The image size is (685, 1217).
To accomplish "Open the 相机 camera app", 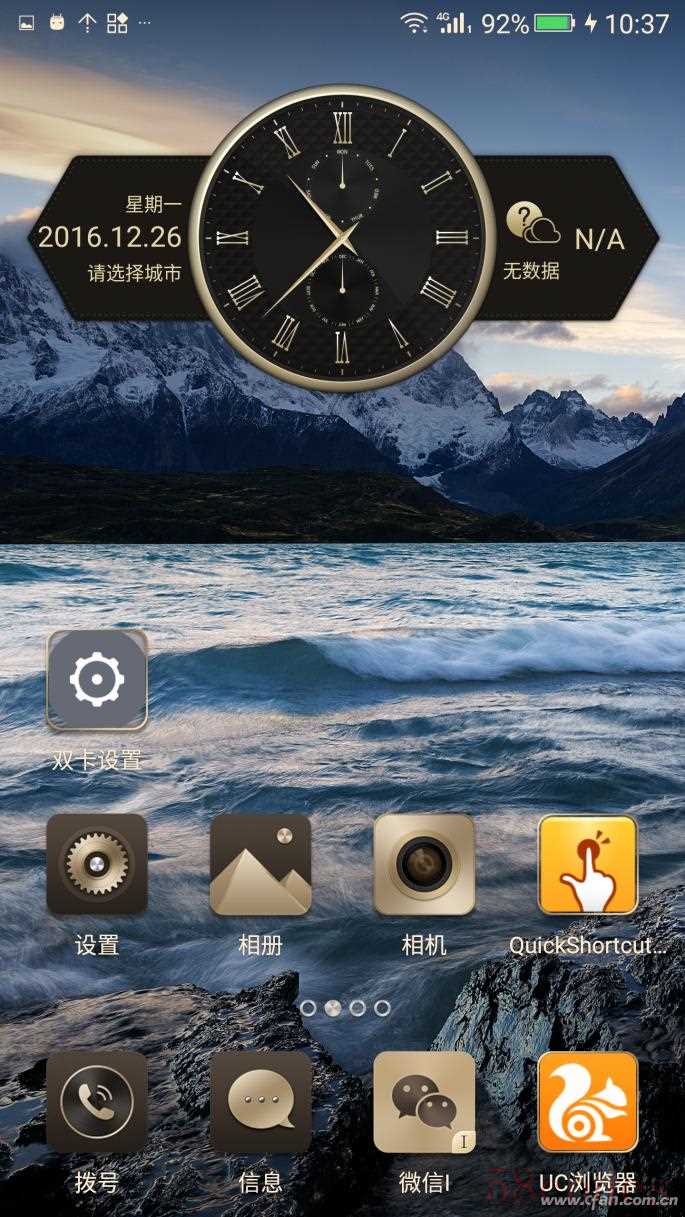I will [x=424, y=864].
